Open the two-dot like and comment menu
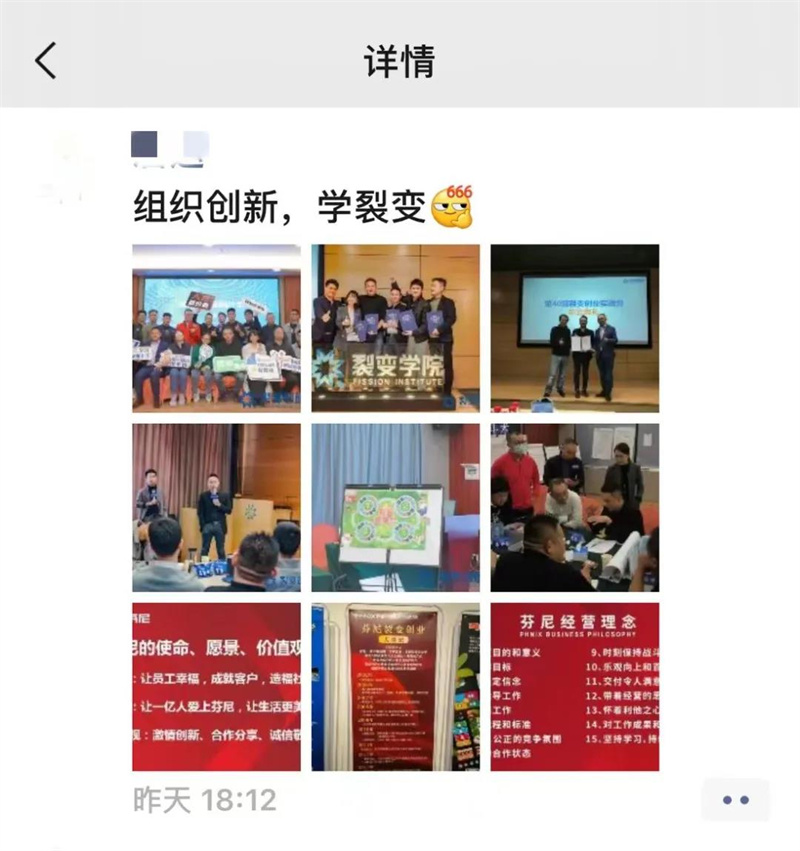The width and height of the screenshot is (800, 851). pos(735,800)
